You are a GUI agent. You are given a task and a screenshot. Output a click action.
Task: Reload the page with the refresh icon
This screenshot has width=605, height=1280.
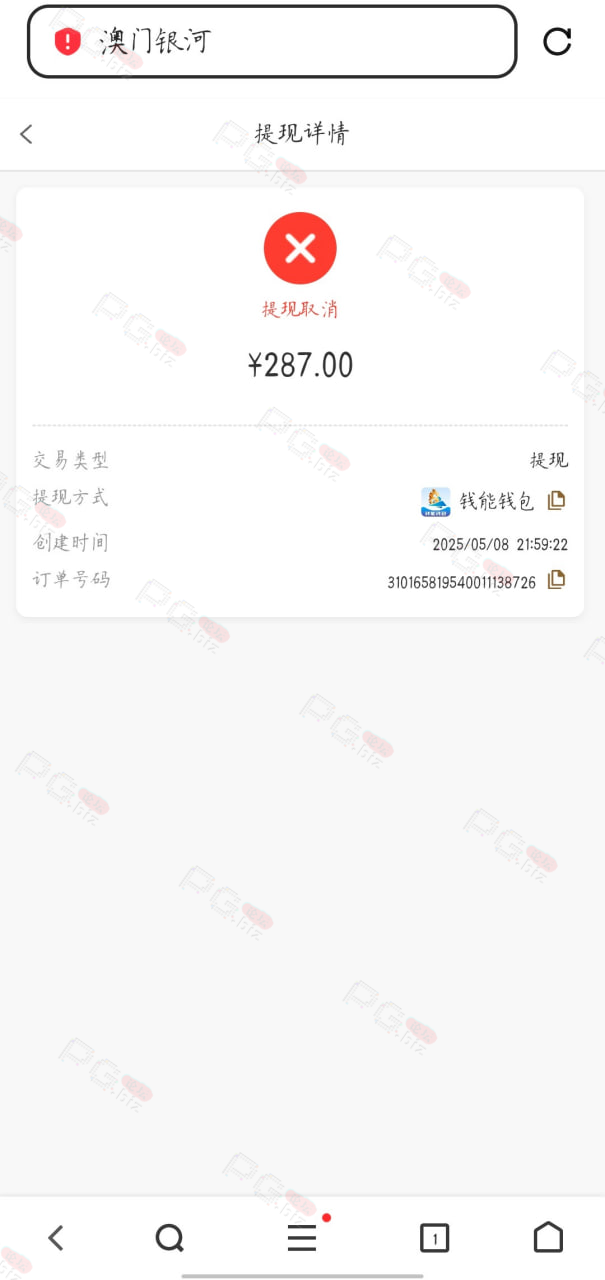[x=557, y=41]
